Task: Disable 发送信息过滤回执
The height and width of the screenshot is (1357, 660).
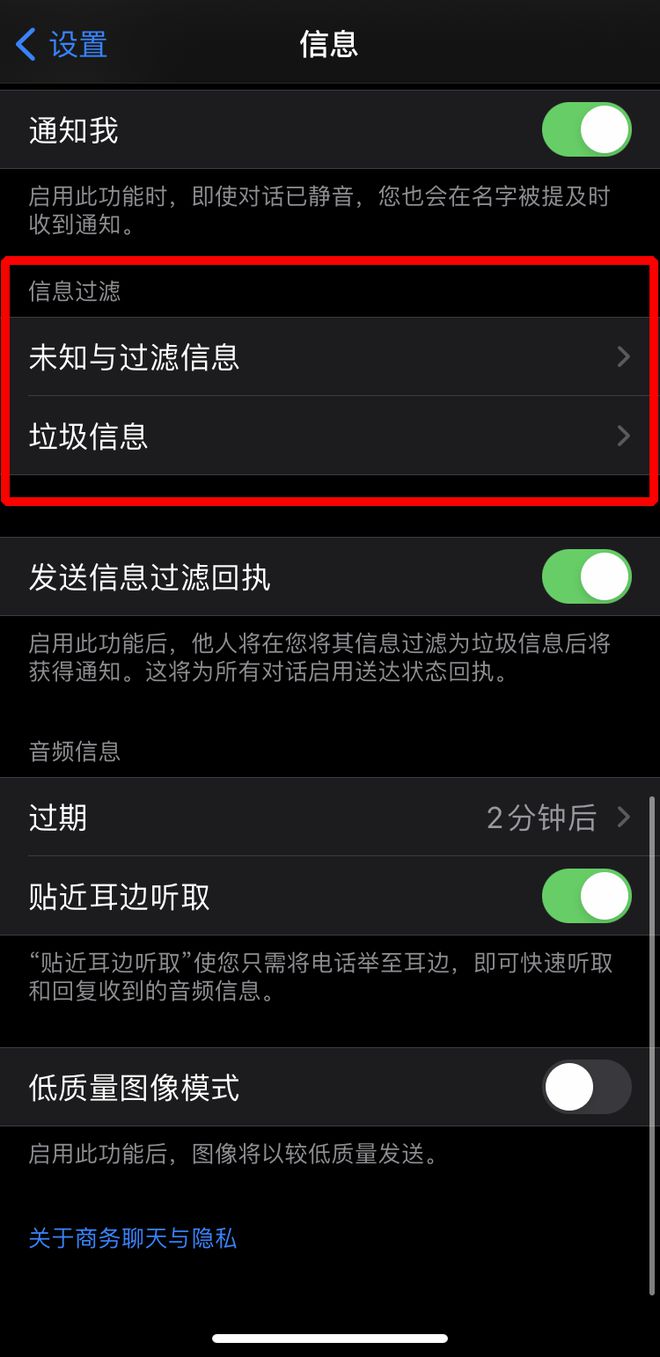Action: (x=586, y=578)
